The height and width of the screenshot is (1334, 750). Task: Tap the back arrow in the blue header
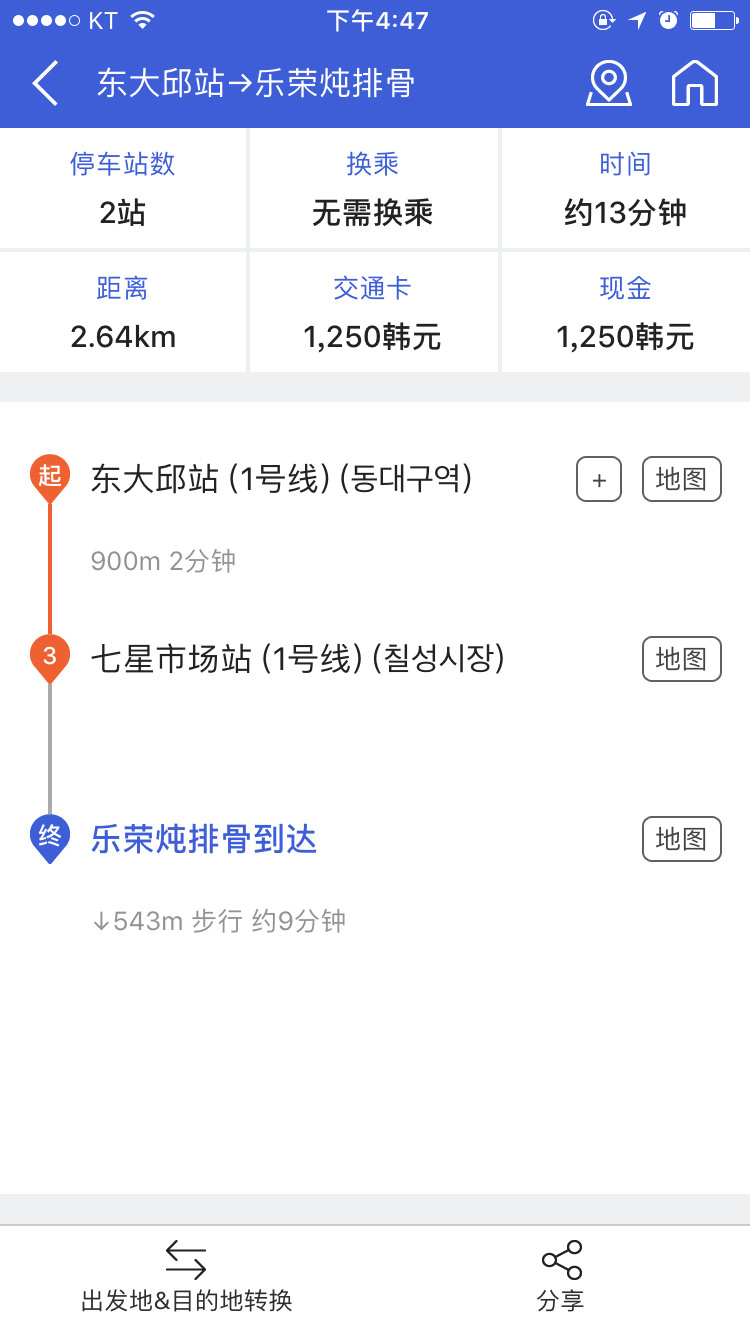coord(44,84)
